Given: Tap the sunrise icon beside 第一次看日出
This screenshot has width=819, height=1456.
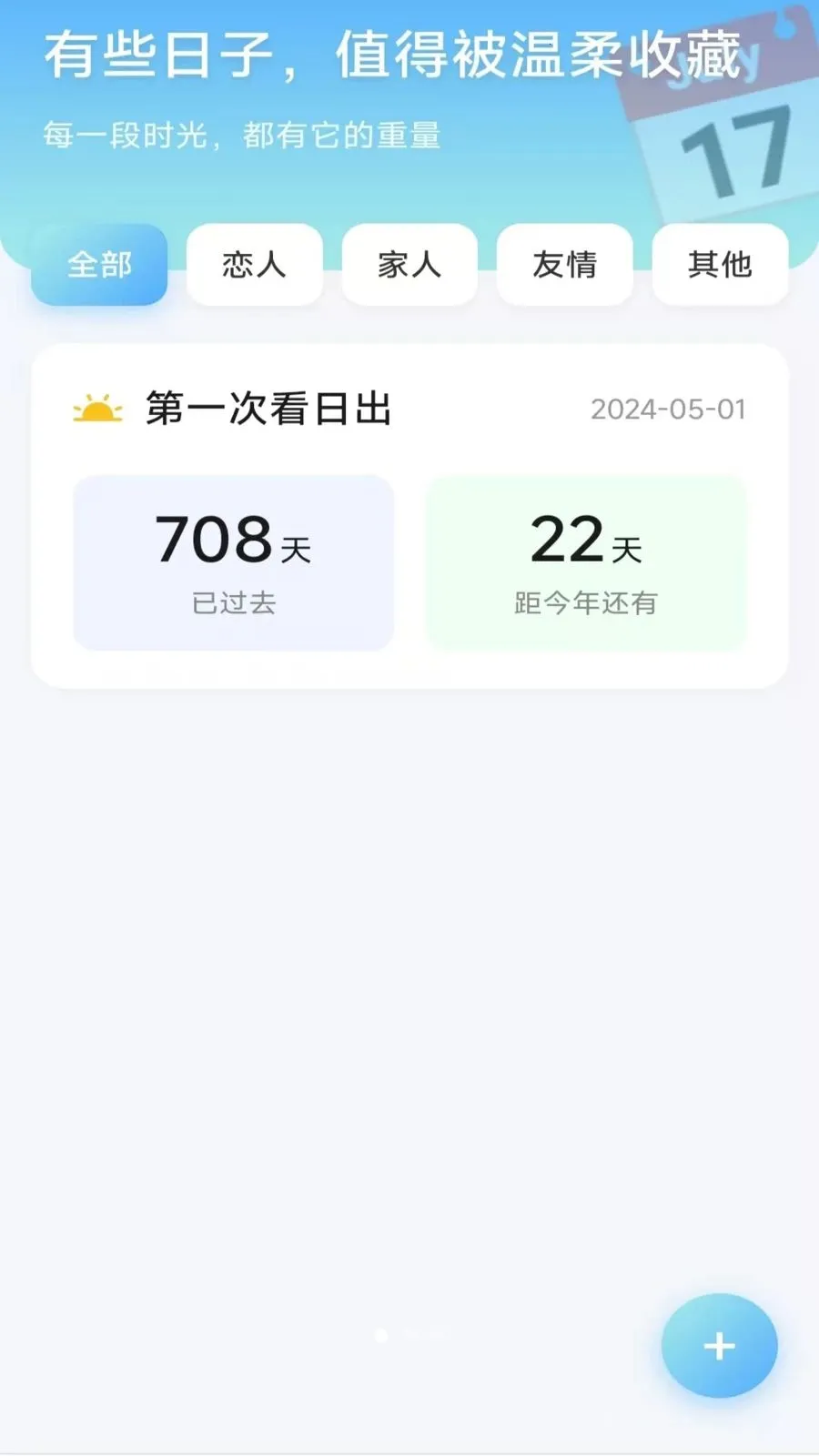Looking at the screenshot, I should [x=97, y=409].
